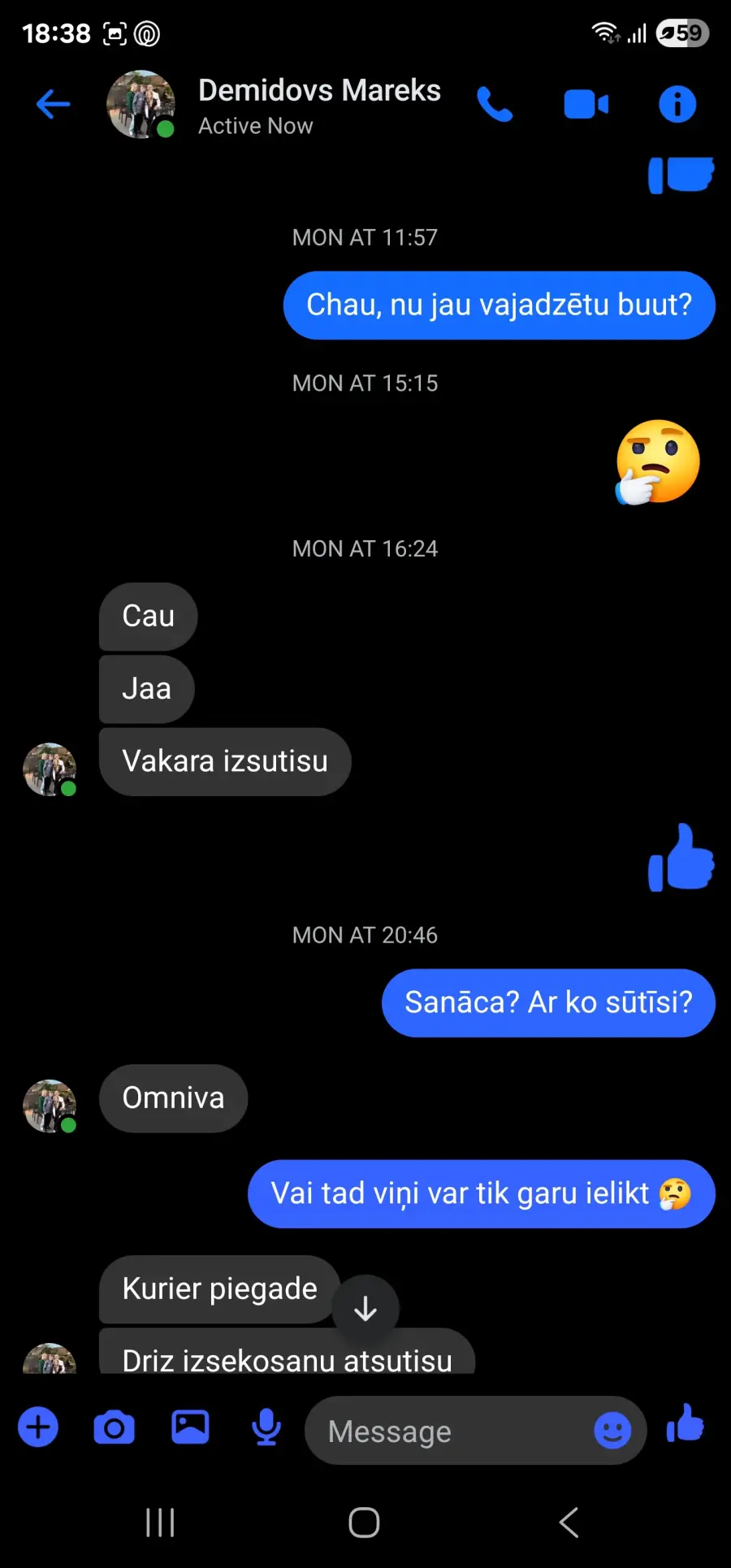Tap the system home button

[365, 1523]
